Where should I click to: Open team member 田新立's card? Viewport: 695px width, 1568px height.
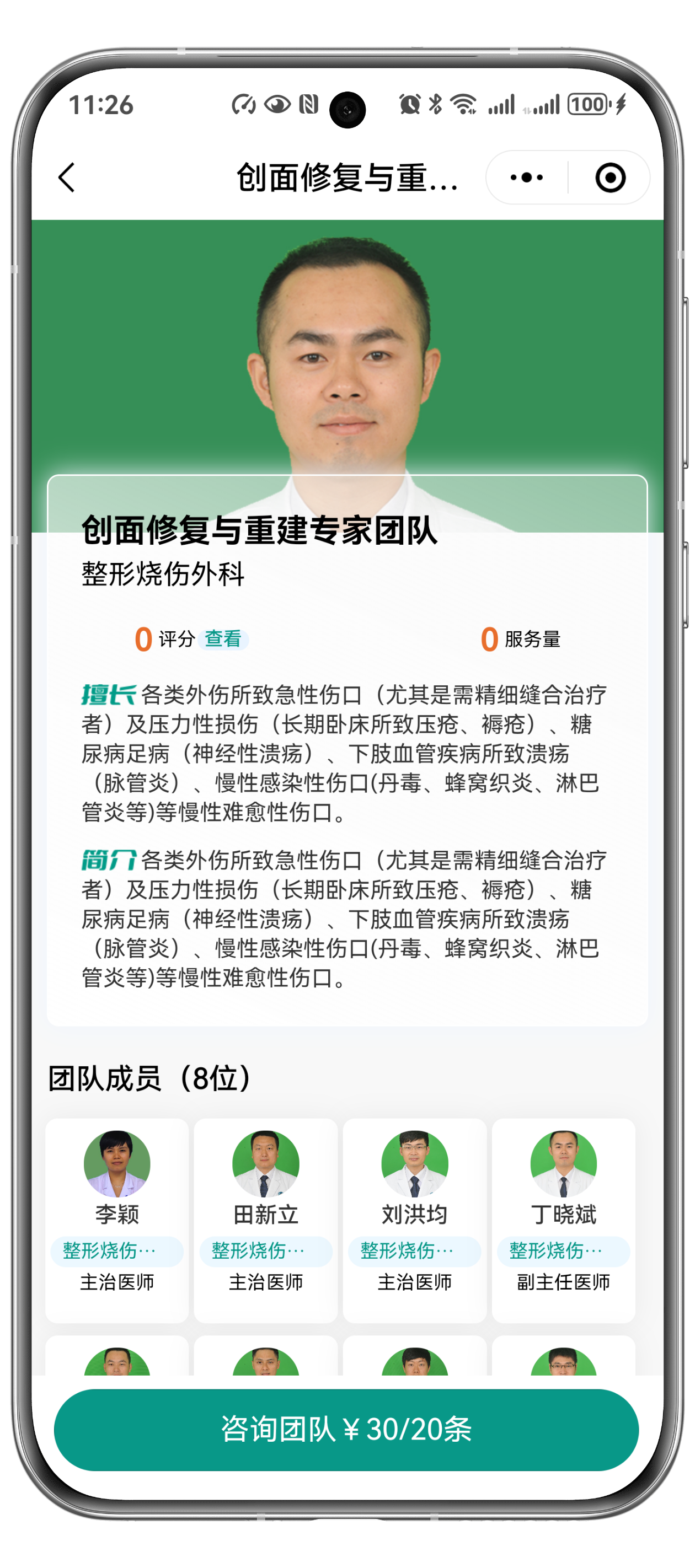[x=265, y=1219]
